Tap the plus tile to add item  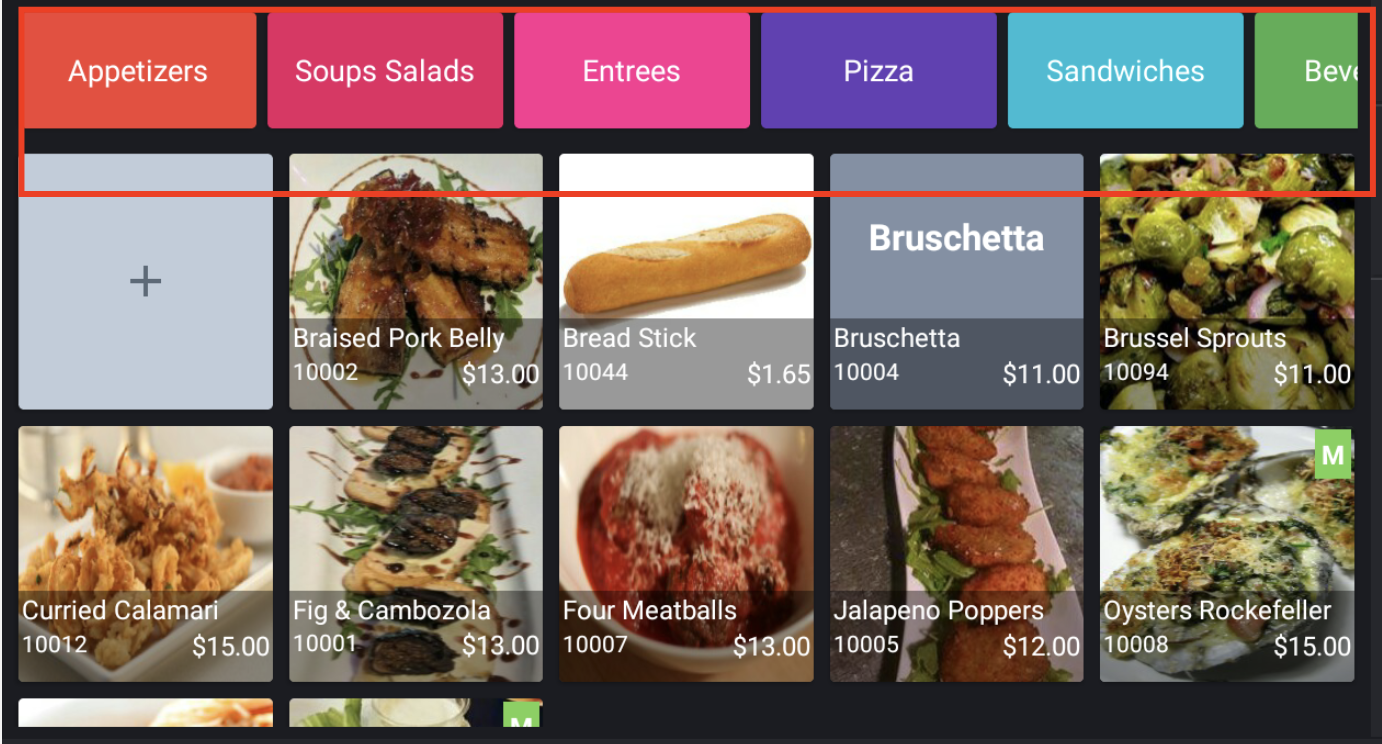146,282
